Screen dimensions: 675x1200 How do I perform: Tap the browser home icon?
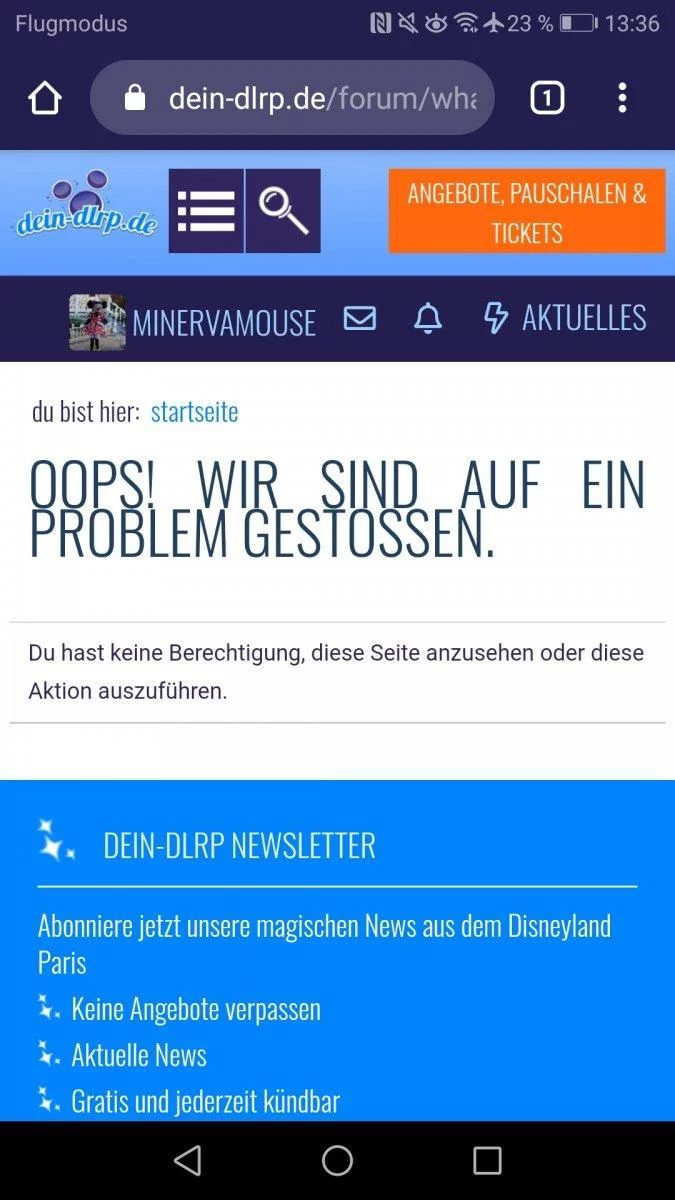(45, 98)
